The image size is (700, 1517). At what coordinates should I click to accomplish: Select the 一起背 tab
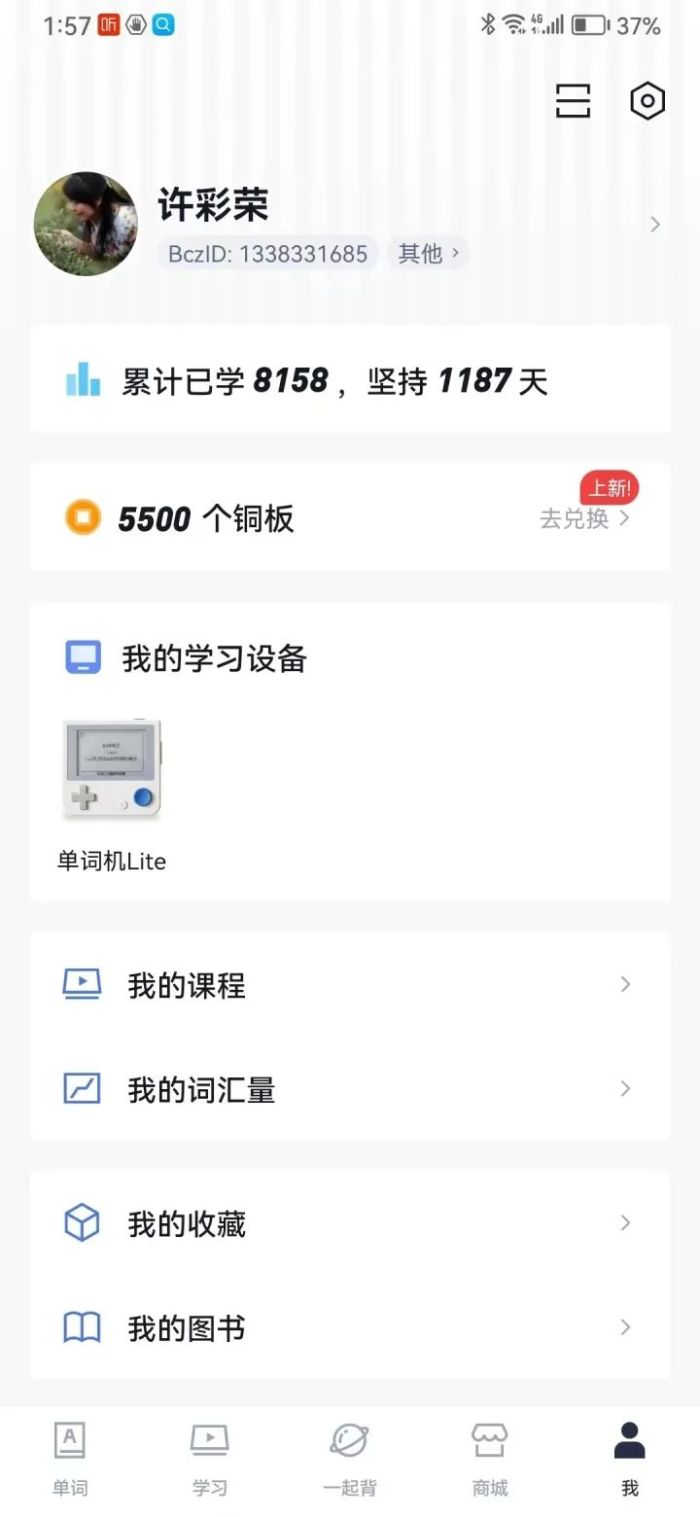pyautogui.click(x=350, y=1460)
